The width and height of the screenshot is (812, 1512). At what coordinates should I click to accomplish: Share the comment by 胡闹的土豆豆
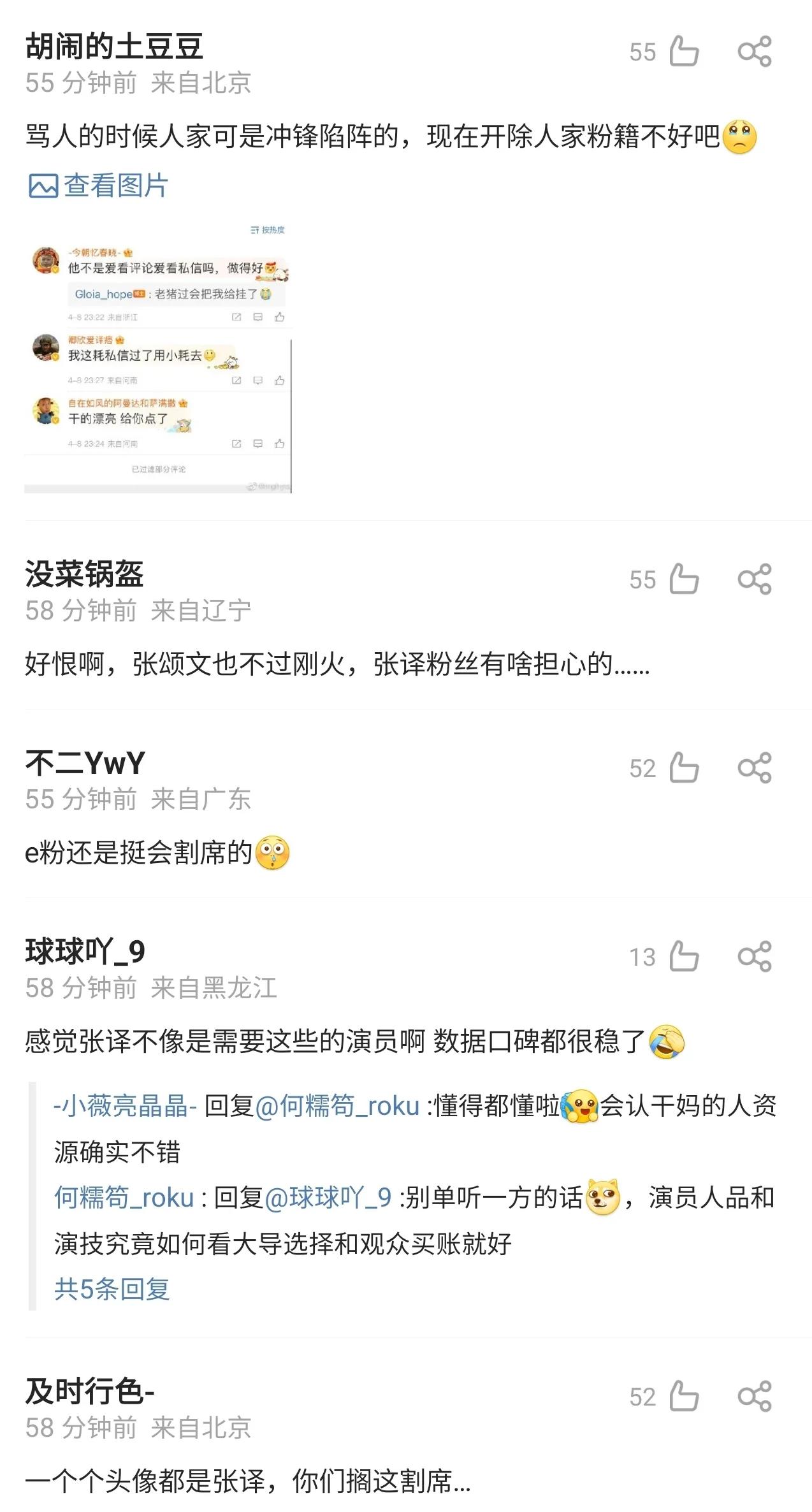point(755,52)
